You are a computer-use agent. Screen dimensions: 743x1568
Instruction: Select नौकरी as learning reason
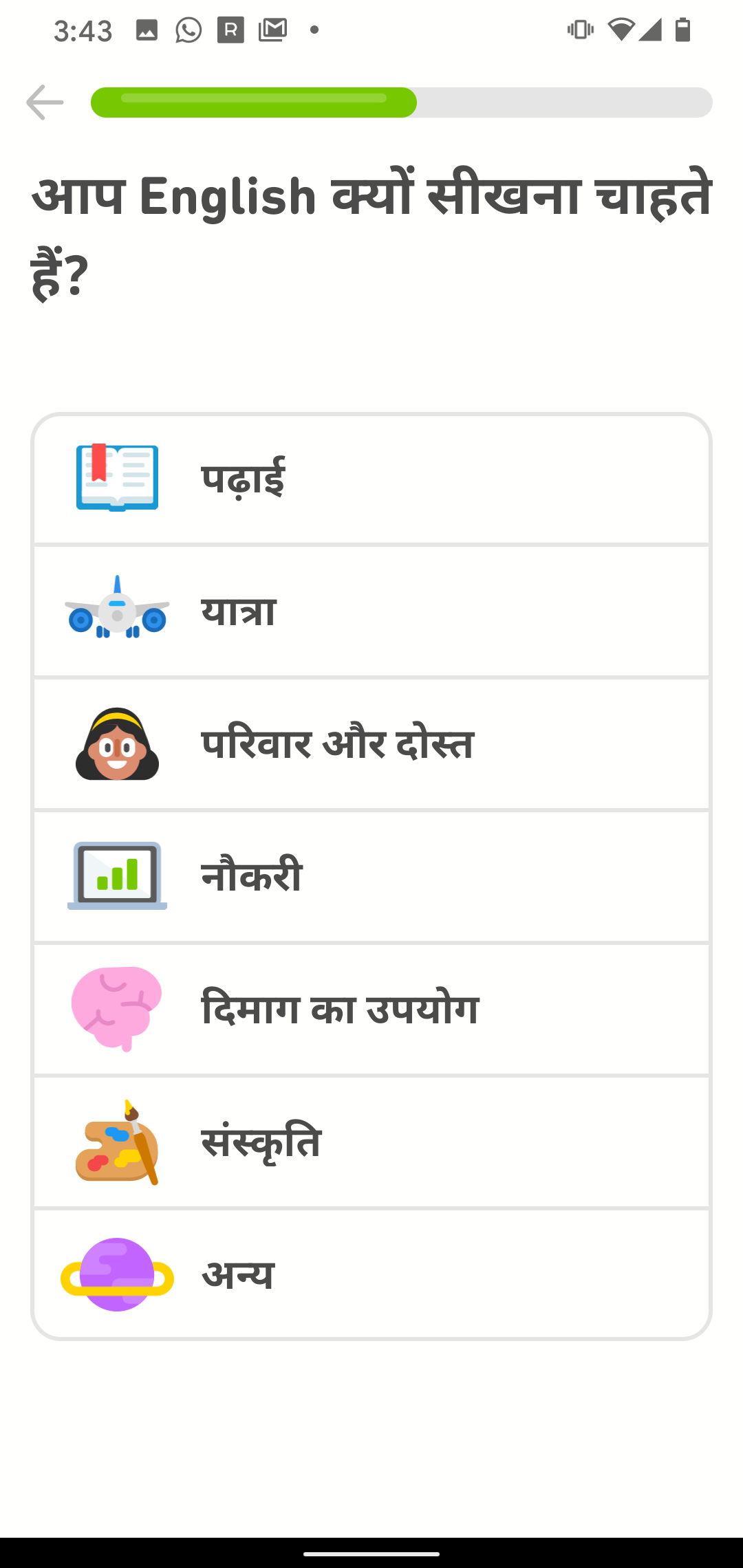(x=371, y=876)
